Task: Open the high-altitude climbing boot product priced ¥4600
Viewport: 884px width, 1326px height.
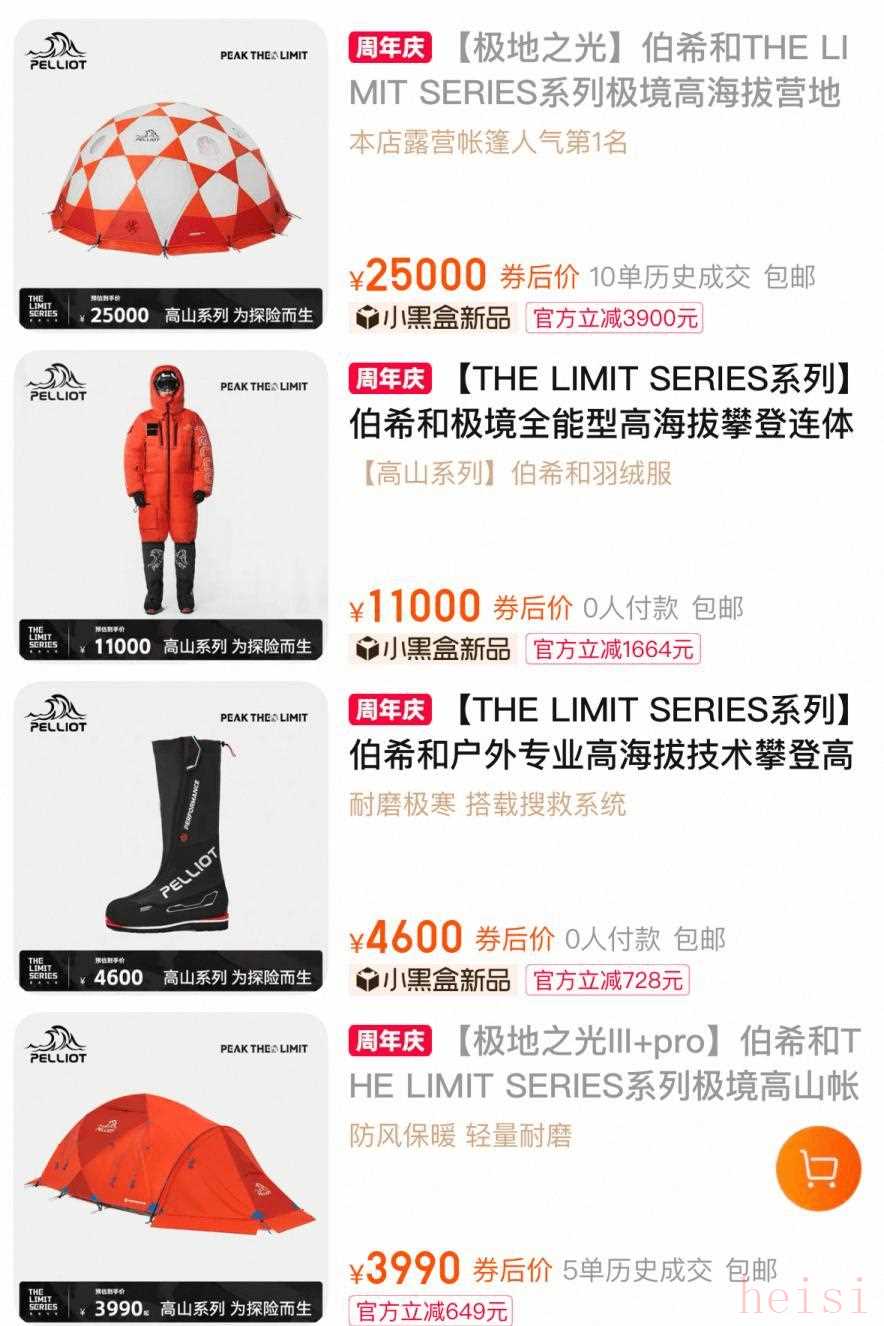Action: pyautogui.click(x=170, y=836)
